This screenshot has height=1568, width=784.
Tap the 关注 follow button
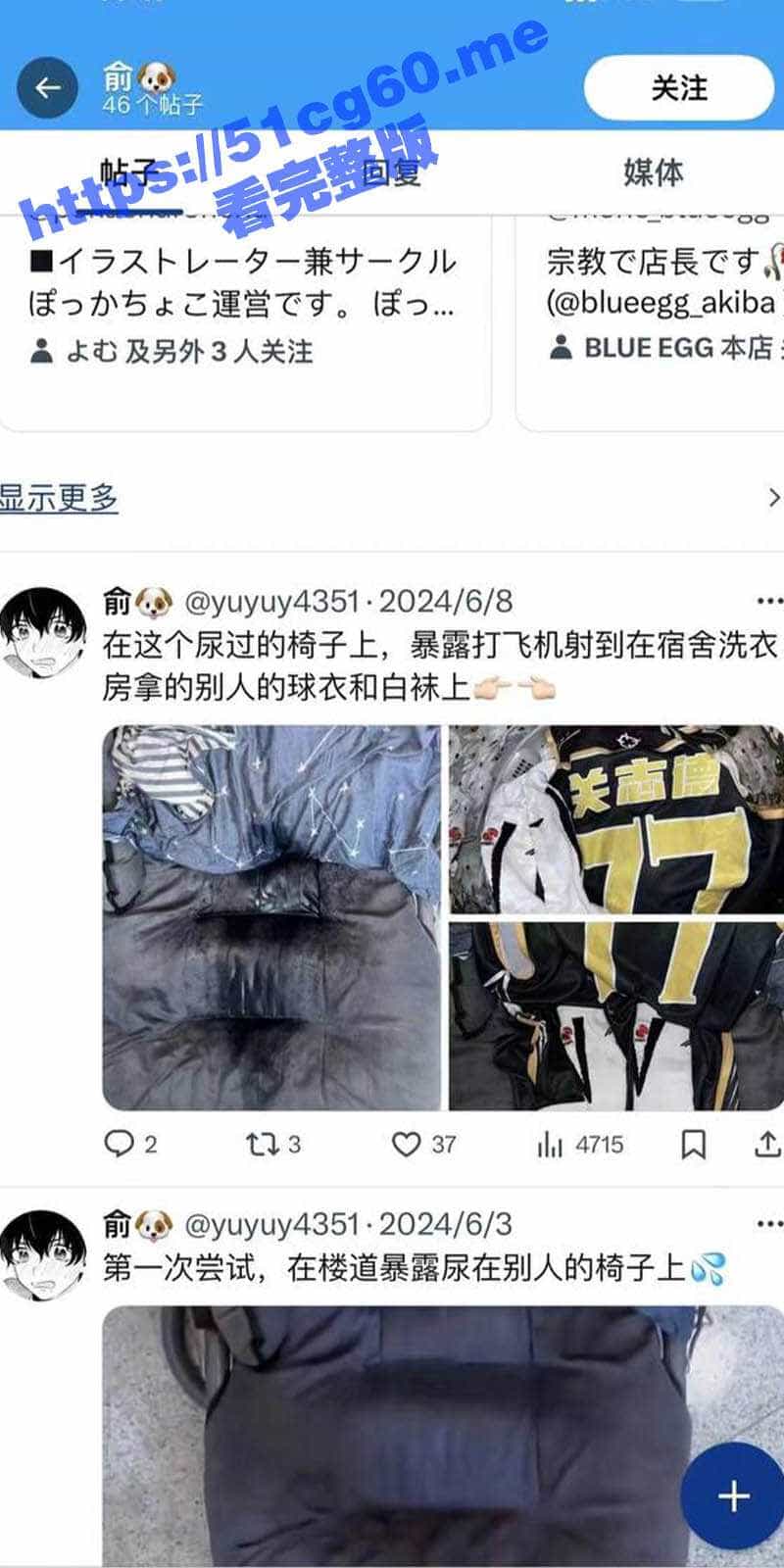(679, 88)
